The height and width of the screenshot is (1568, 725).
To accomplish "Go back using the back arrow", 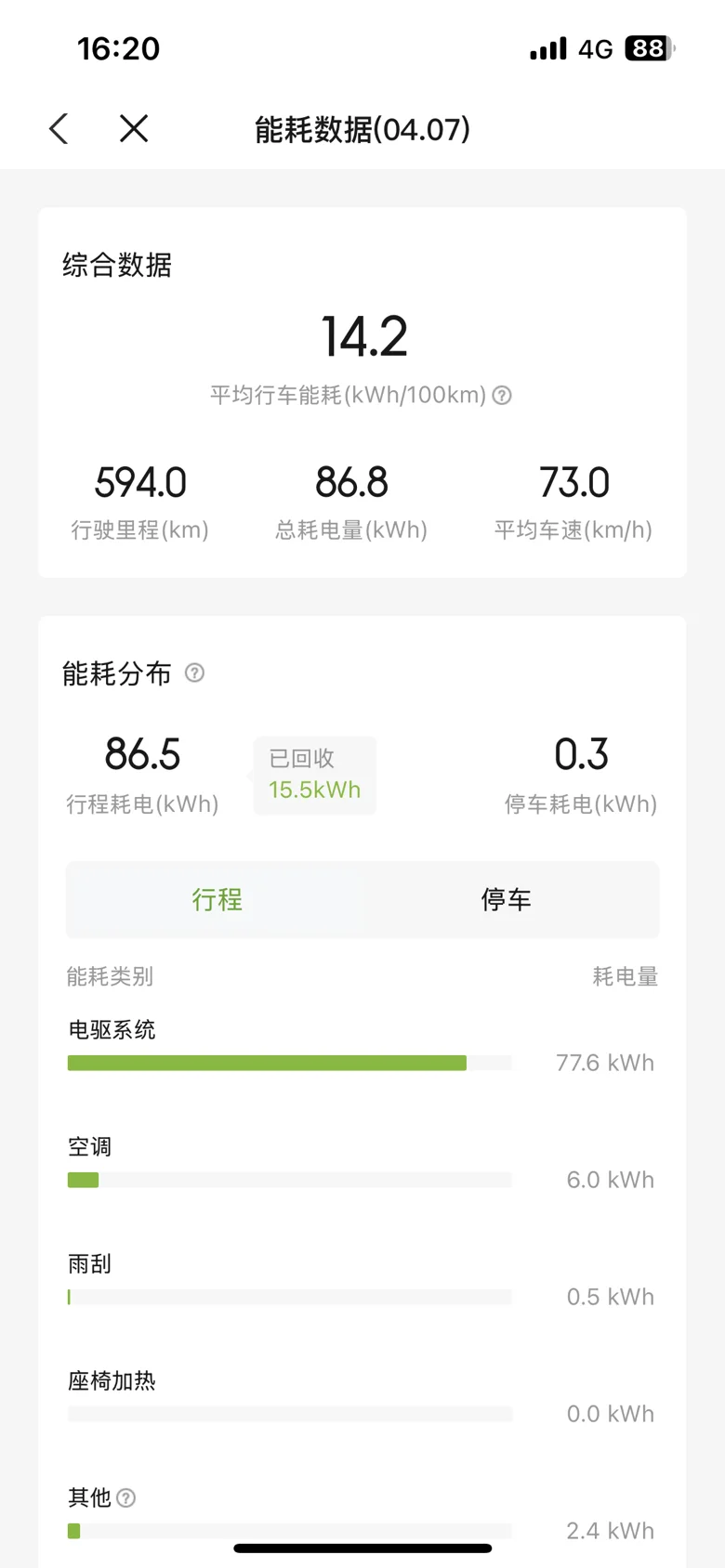I will [59, 129].
